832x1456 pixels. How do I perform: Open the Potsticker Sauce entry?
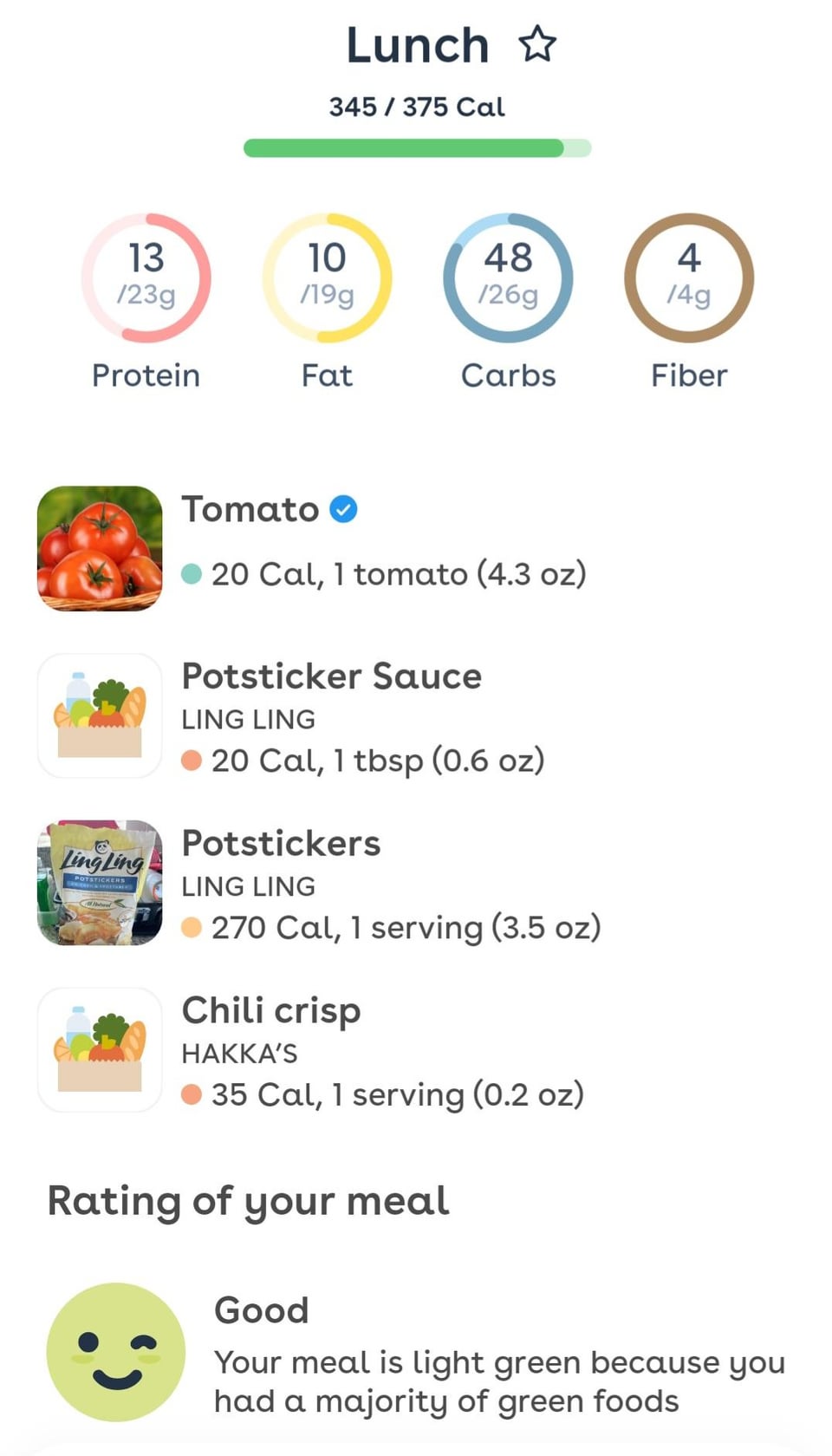pos(416,715)
